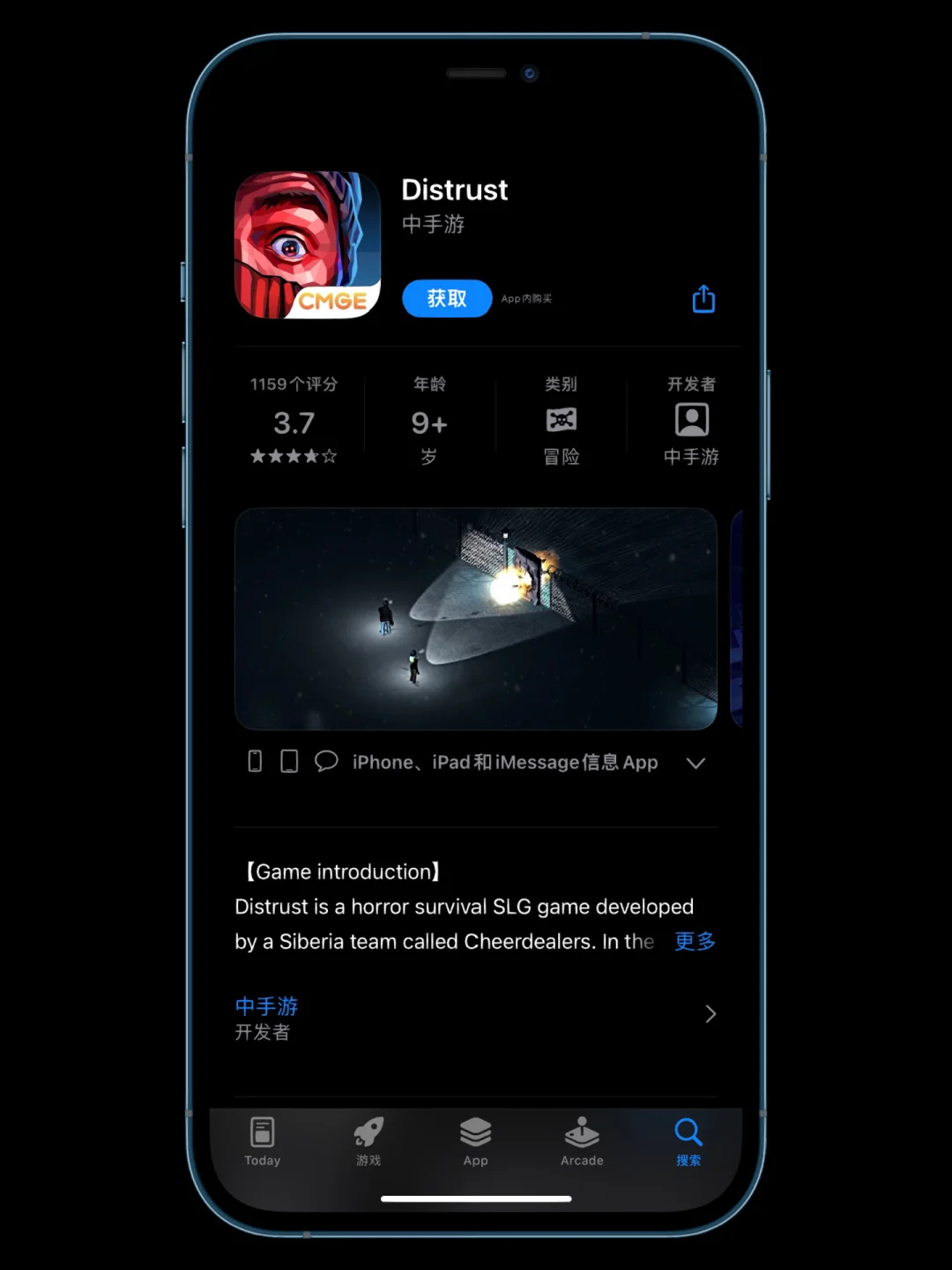Tap the 获取 button to download Distrust
Screen dimensions: 952x1270
[x=447, y=299]
